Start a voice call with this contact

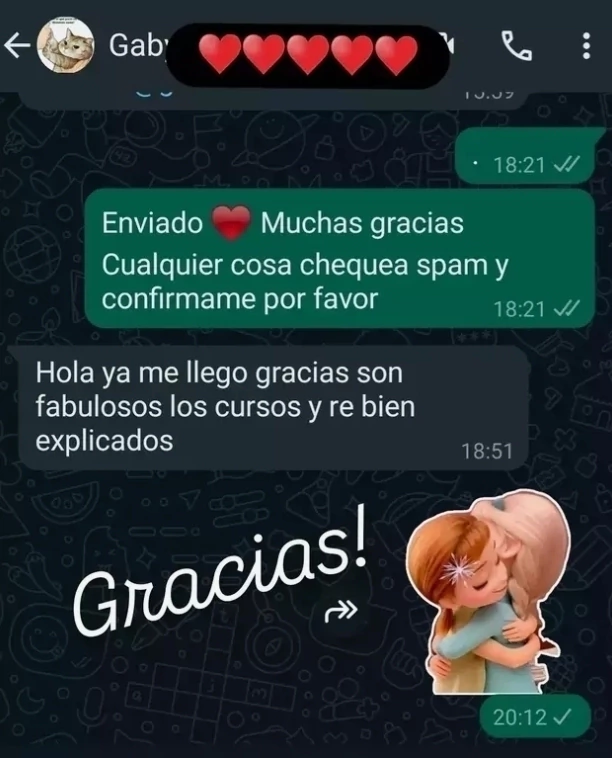[516, 45]
